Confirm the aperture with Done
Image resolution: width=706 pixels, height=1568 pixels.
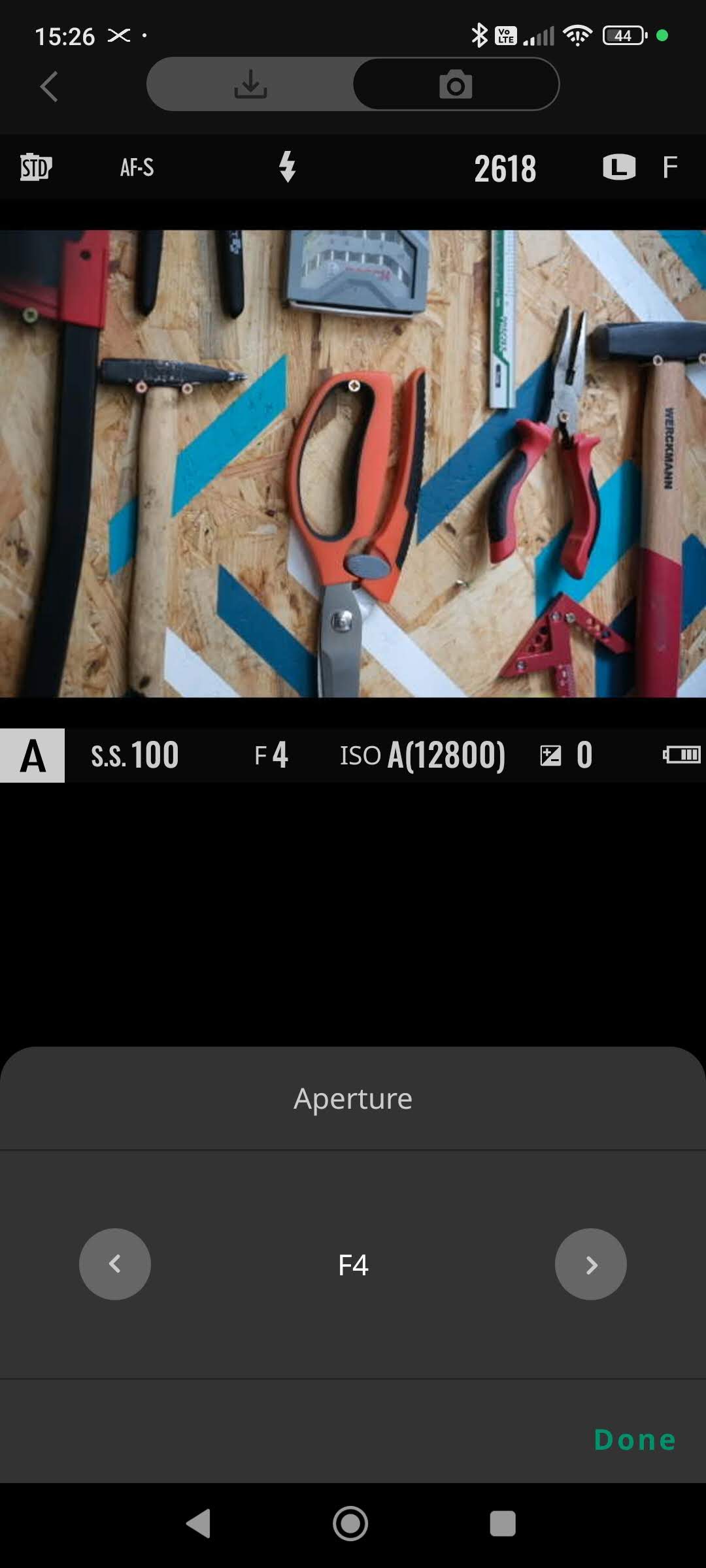(635, 1440)
